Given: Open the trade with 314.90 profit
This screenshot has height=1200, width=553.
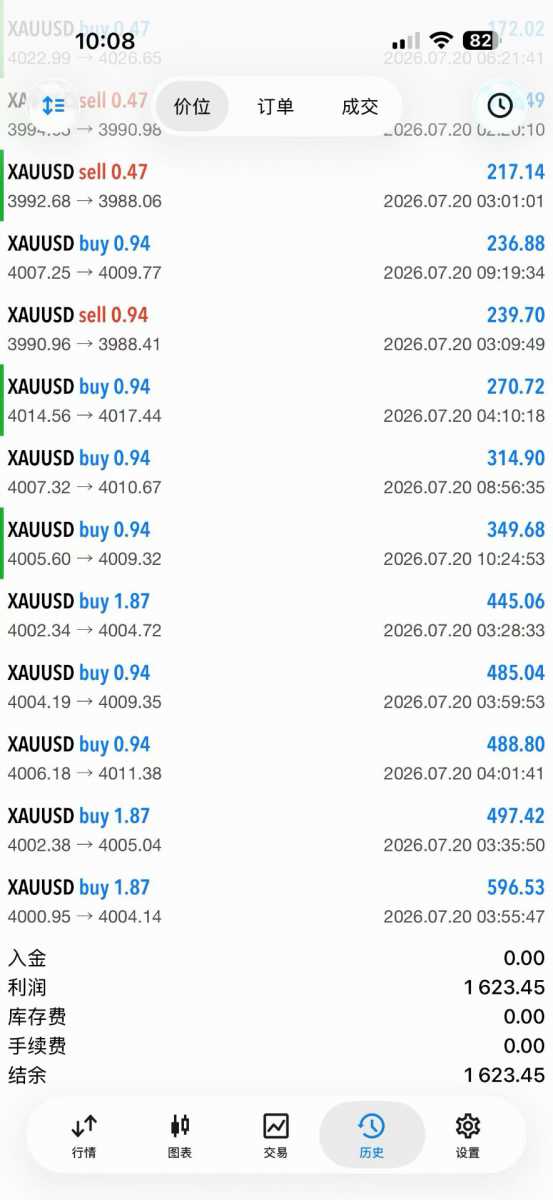Looking at the screenshot, I should click(276, 472).
